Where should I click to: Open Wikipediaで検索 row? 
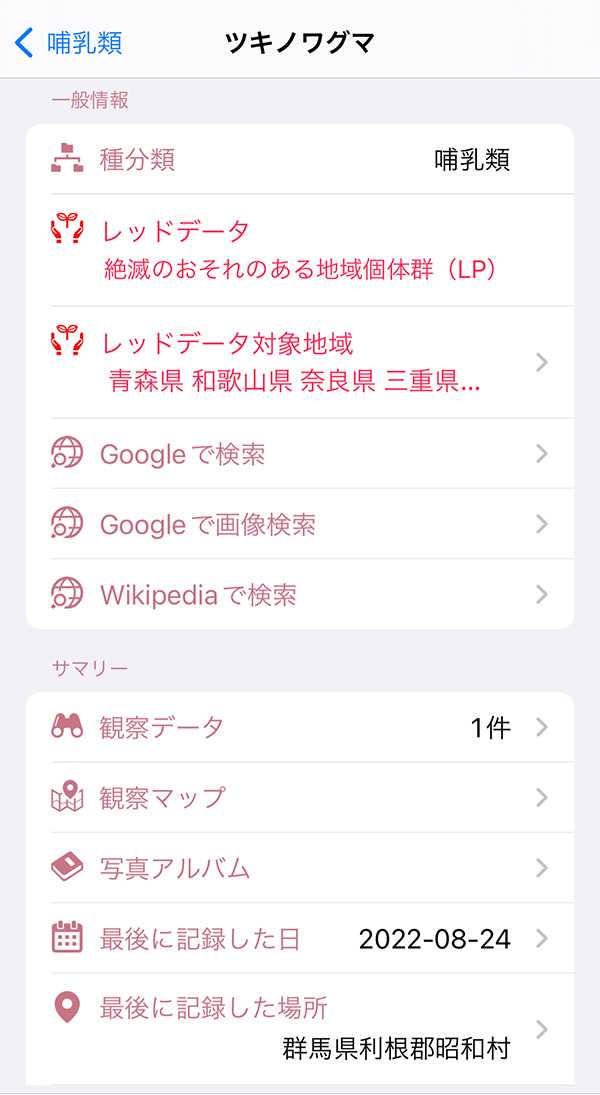[300, 595]
